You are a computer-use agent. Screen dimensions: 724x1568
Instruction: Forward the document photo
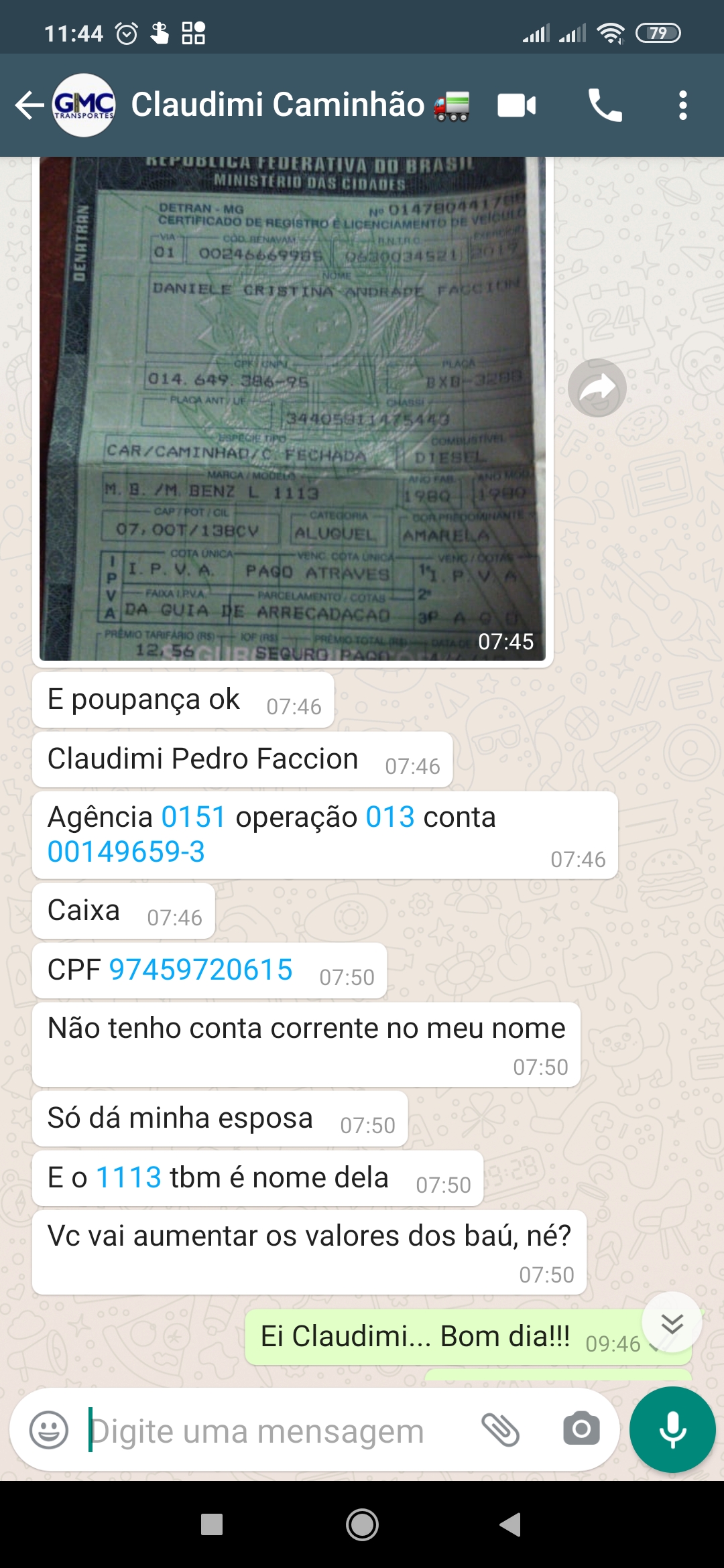[x=597, y=388]
